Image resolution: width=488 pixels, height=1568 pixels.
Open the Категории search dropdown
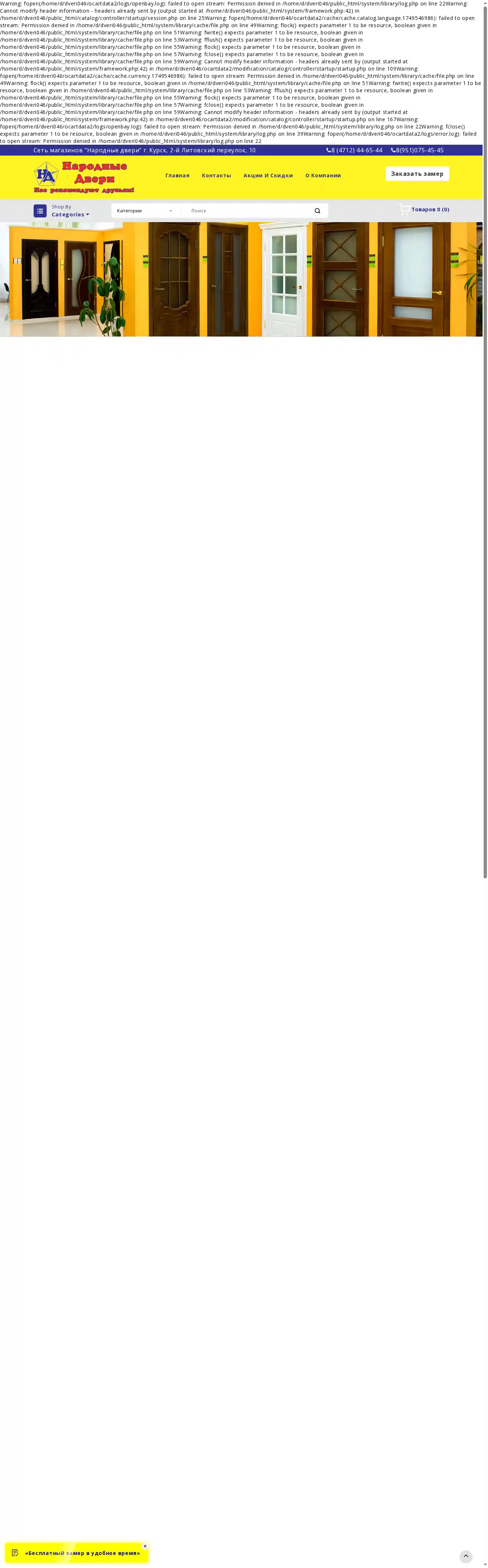(x=145, y=211)
